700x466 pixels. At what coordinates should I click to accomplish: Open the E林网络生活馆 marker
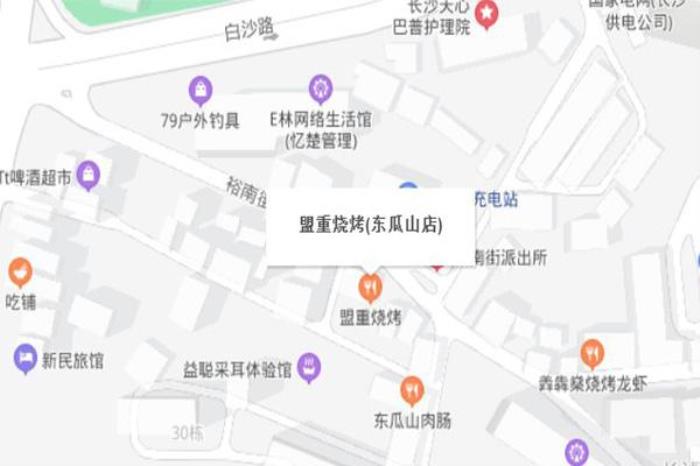[x=320, y=90]
